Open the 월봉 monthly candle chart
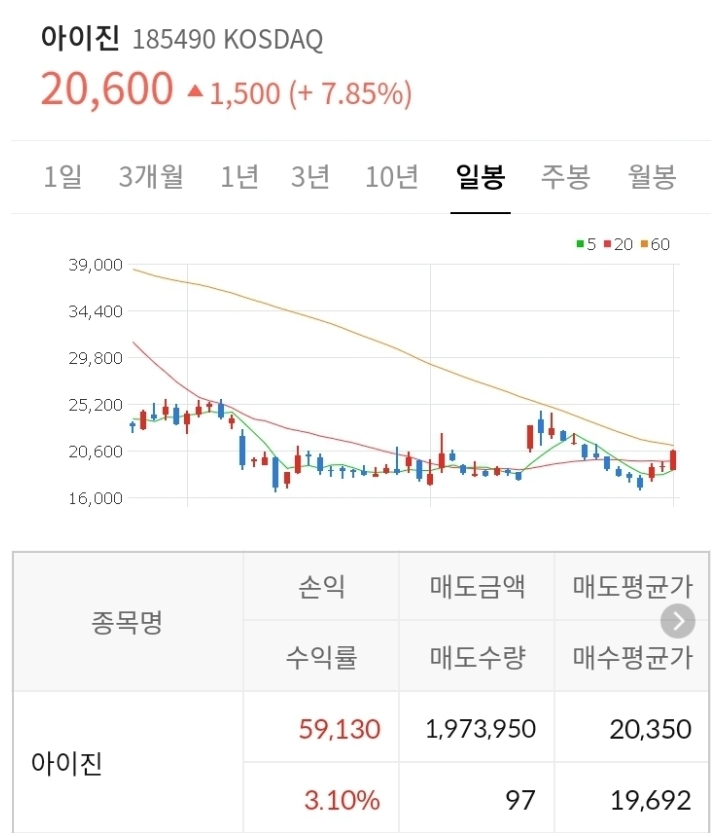The width and height of the screenshot is (720, 837). pyautogui.click(x=652, y=178)
